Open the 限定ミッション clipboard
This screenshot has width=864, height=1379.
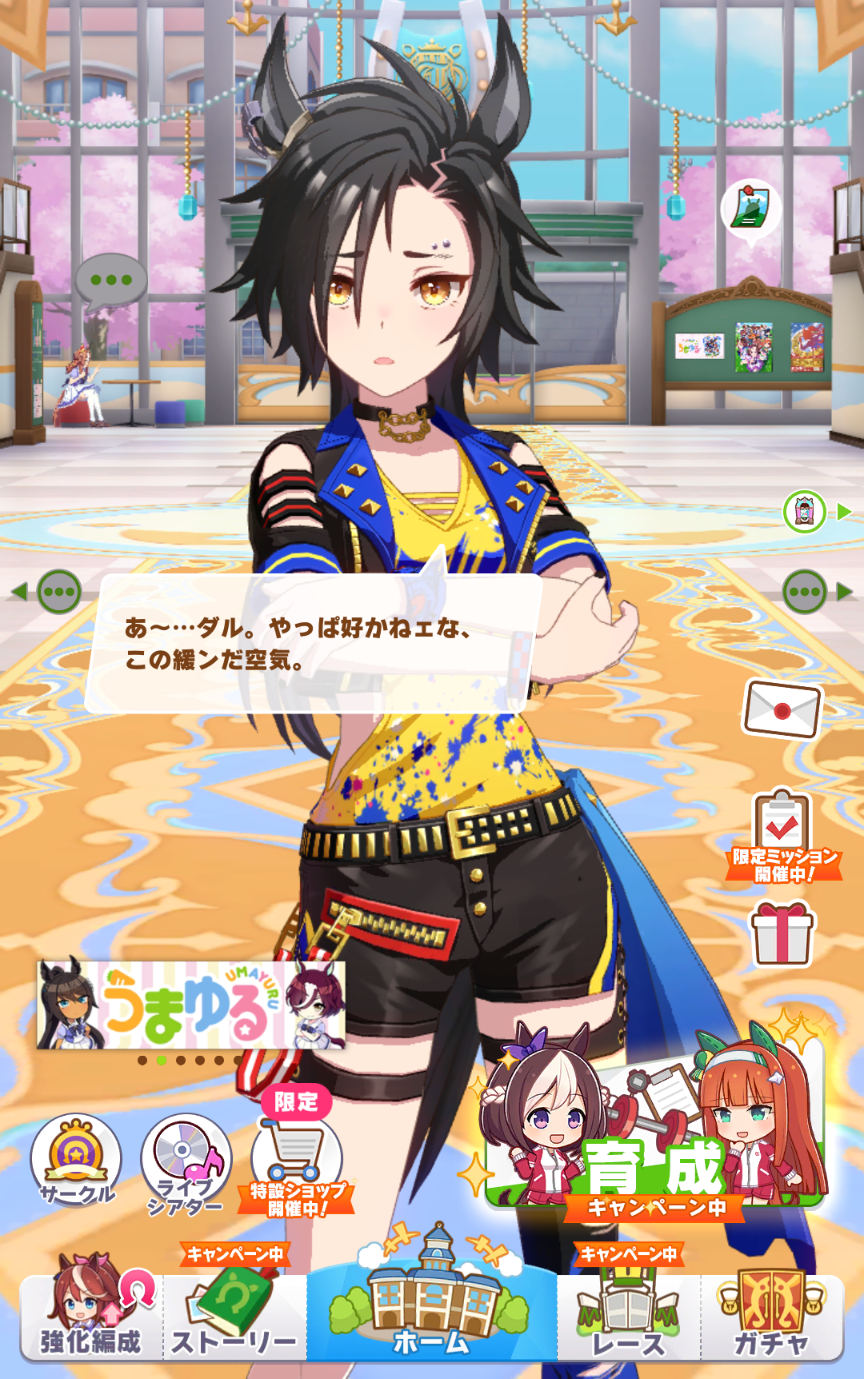click(781, 829)
